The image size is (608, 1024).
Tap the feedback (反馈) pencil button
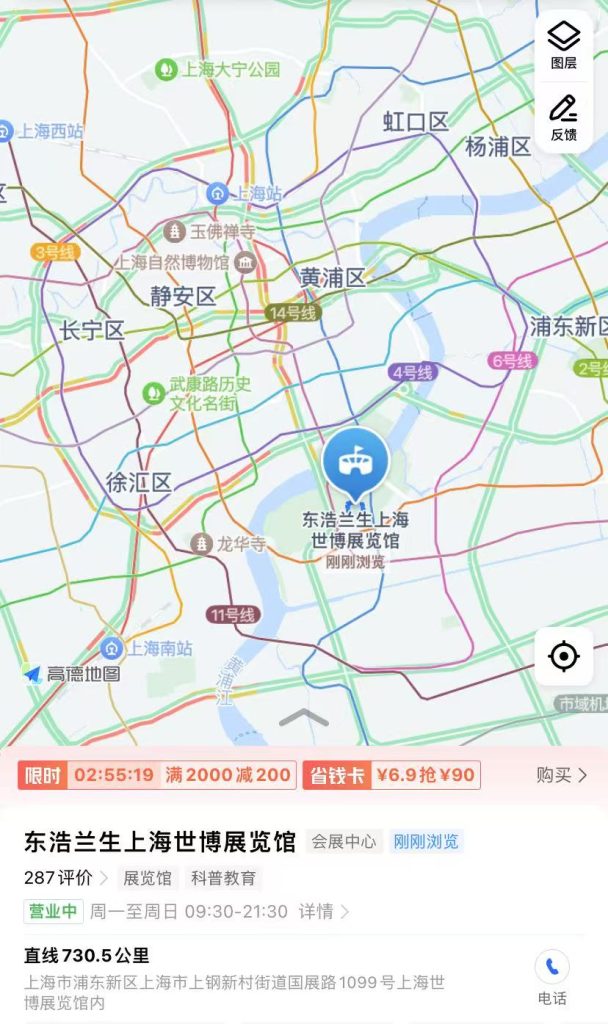pyautogui.click(x=564, y=116)
